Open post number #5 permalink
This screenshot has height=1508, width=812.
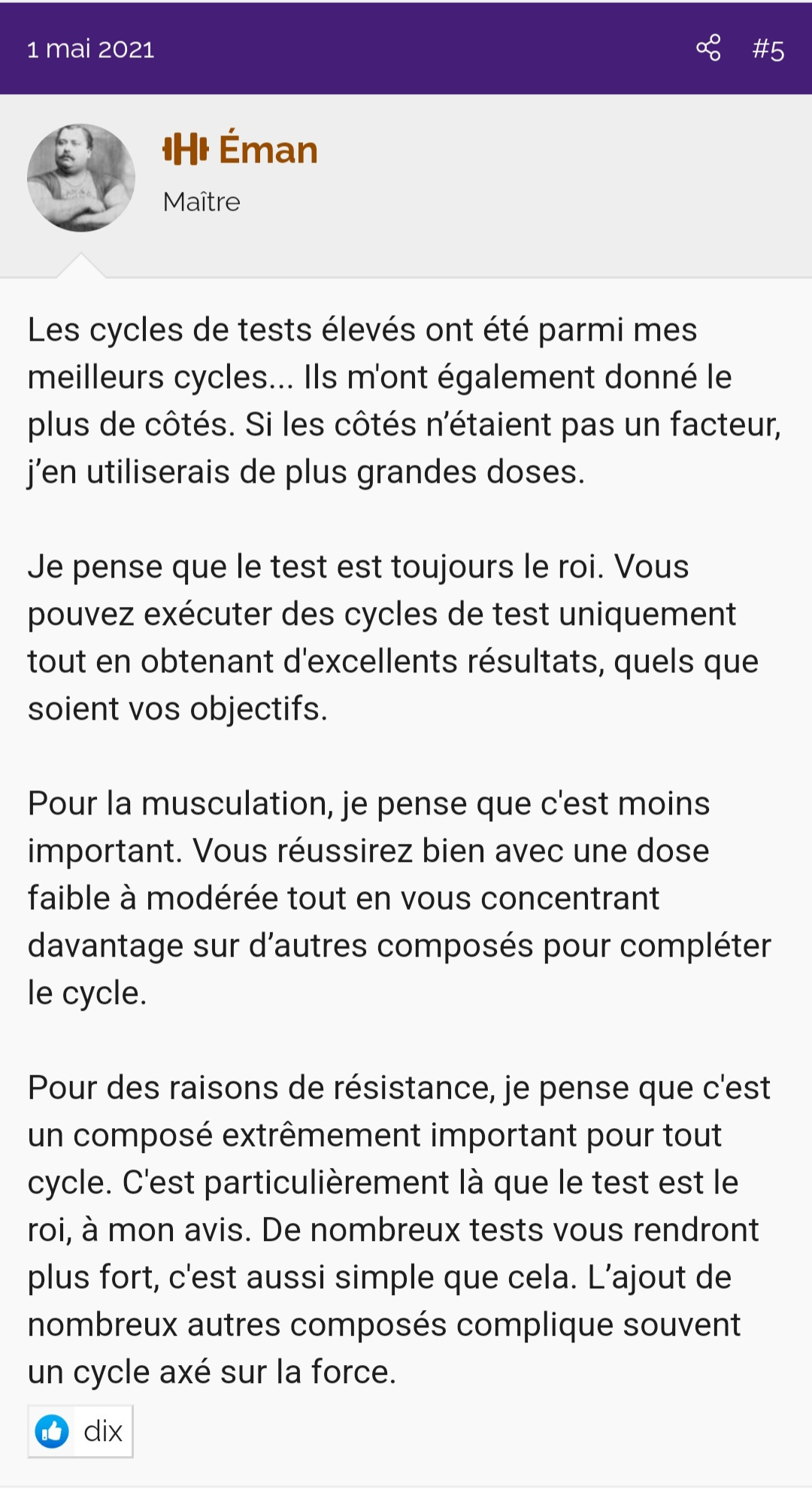click(768, 50)
